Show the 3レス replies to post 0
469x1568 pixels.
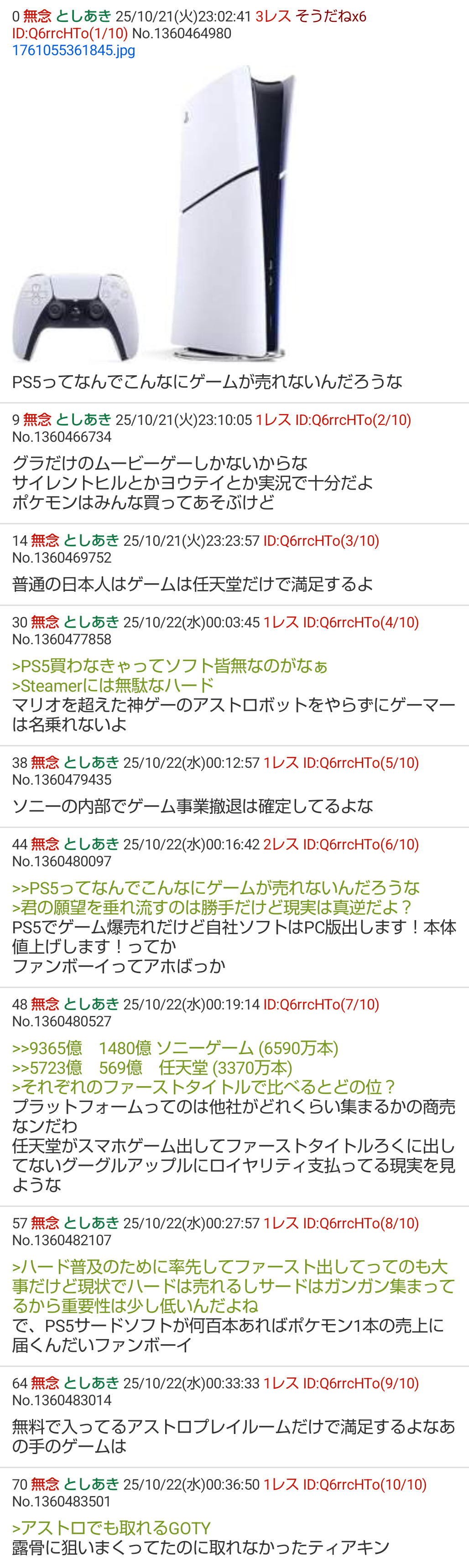tap(273, 16)
